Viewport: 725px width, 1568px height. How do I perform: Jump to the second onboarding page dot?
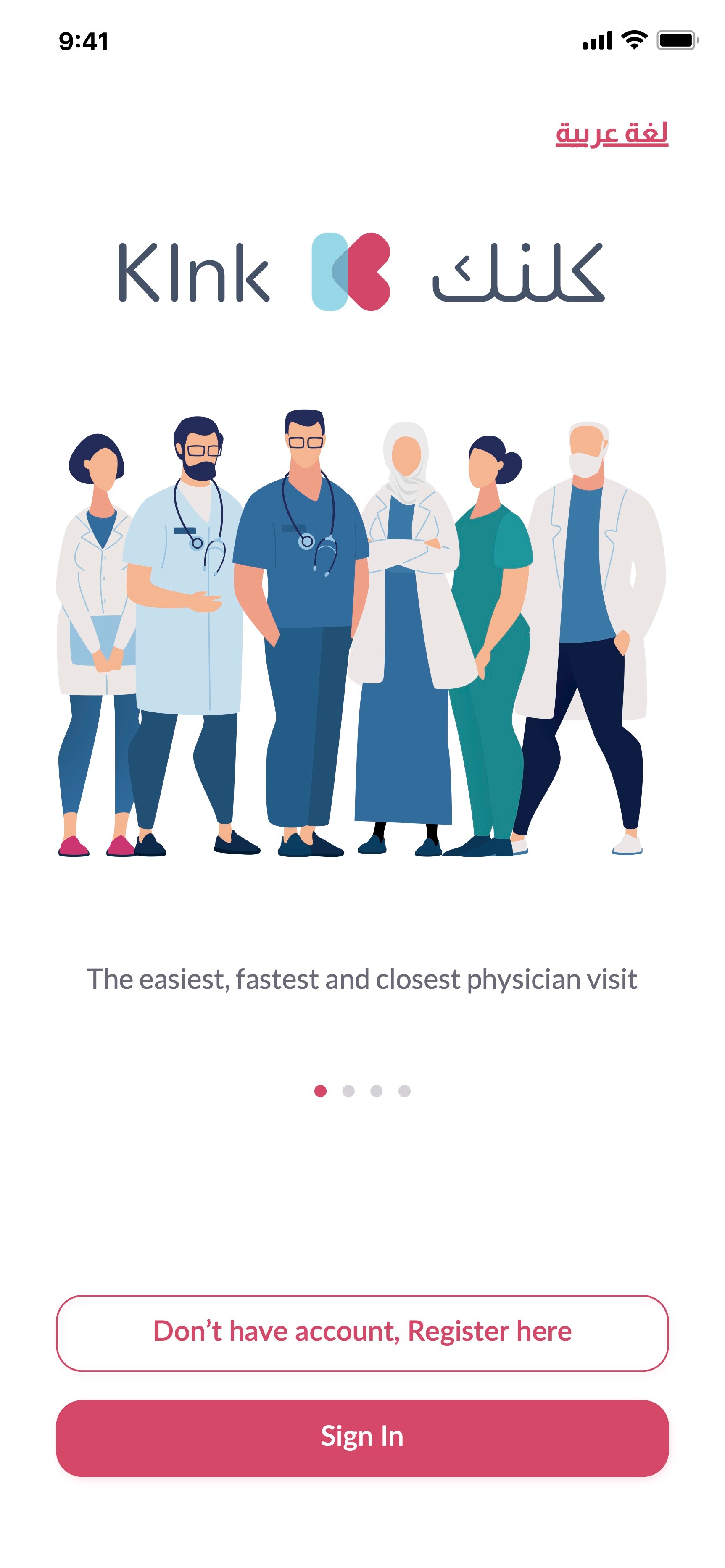point(348,1091)
